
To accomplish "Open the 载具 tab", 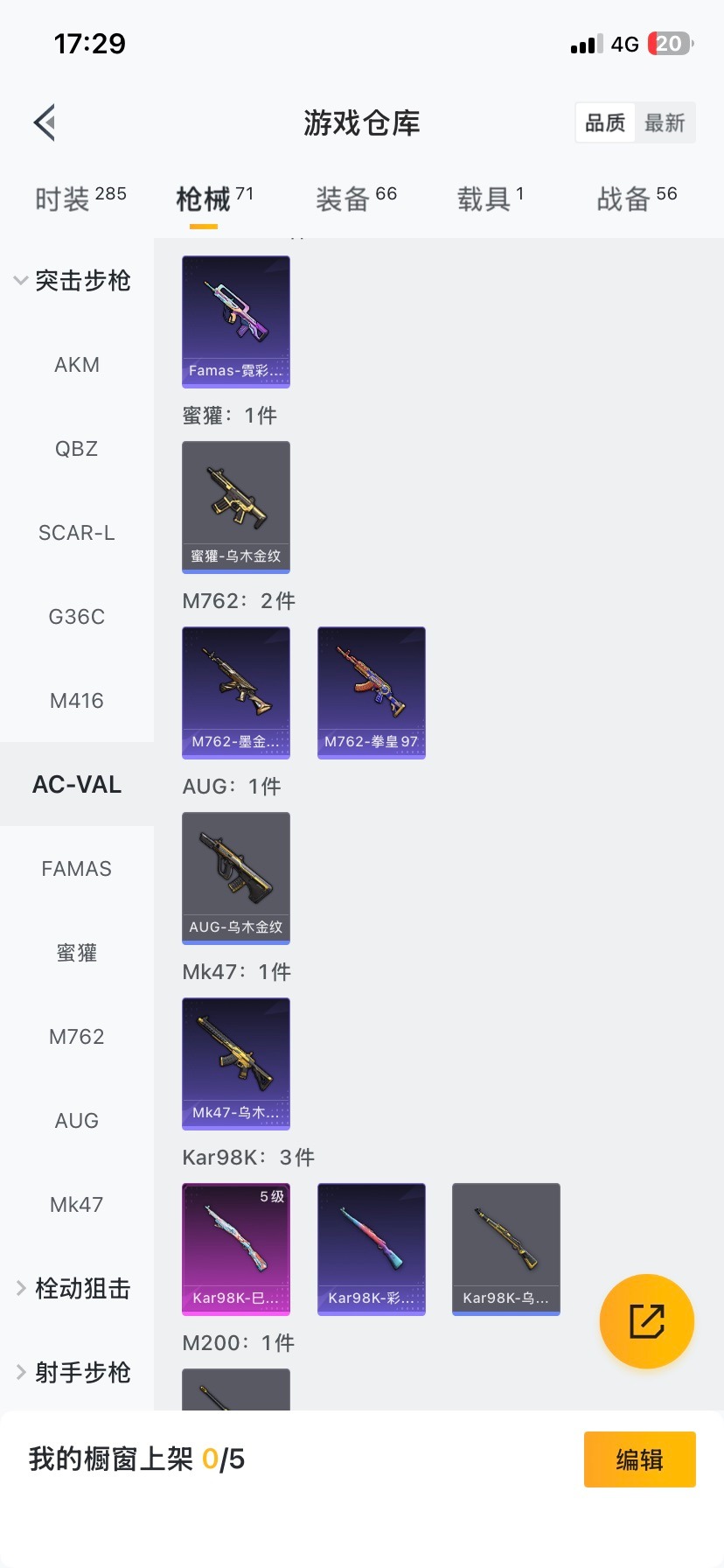I will click(490, 199).
